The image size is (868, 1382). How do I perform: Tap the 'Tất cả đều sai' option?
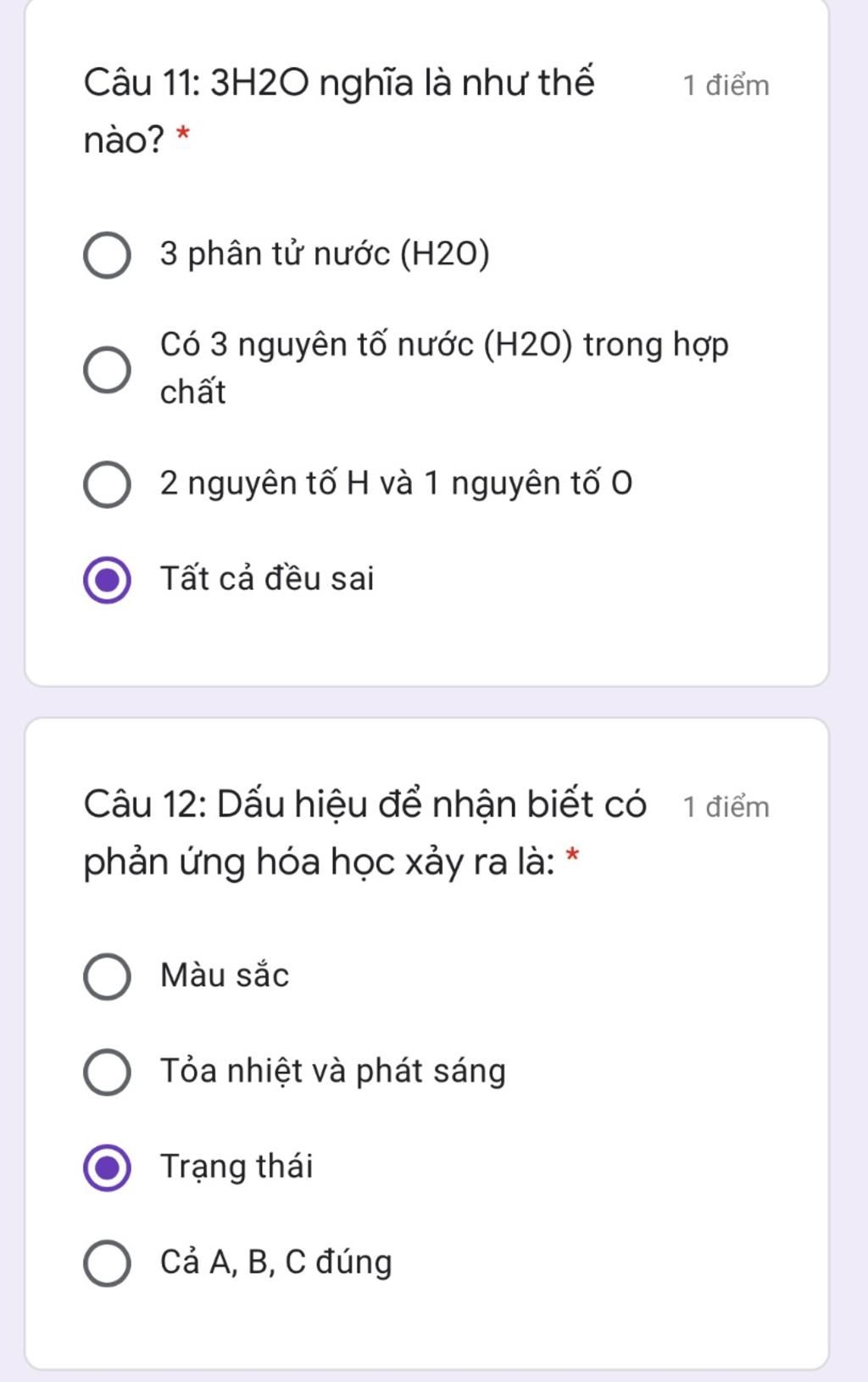[x=108, y=580]
